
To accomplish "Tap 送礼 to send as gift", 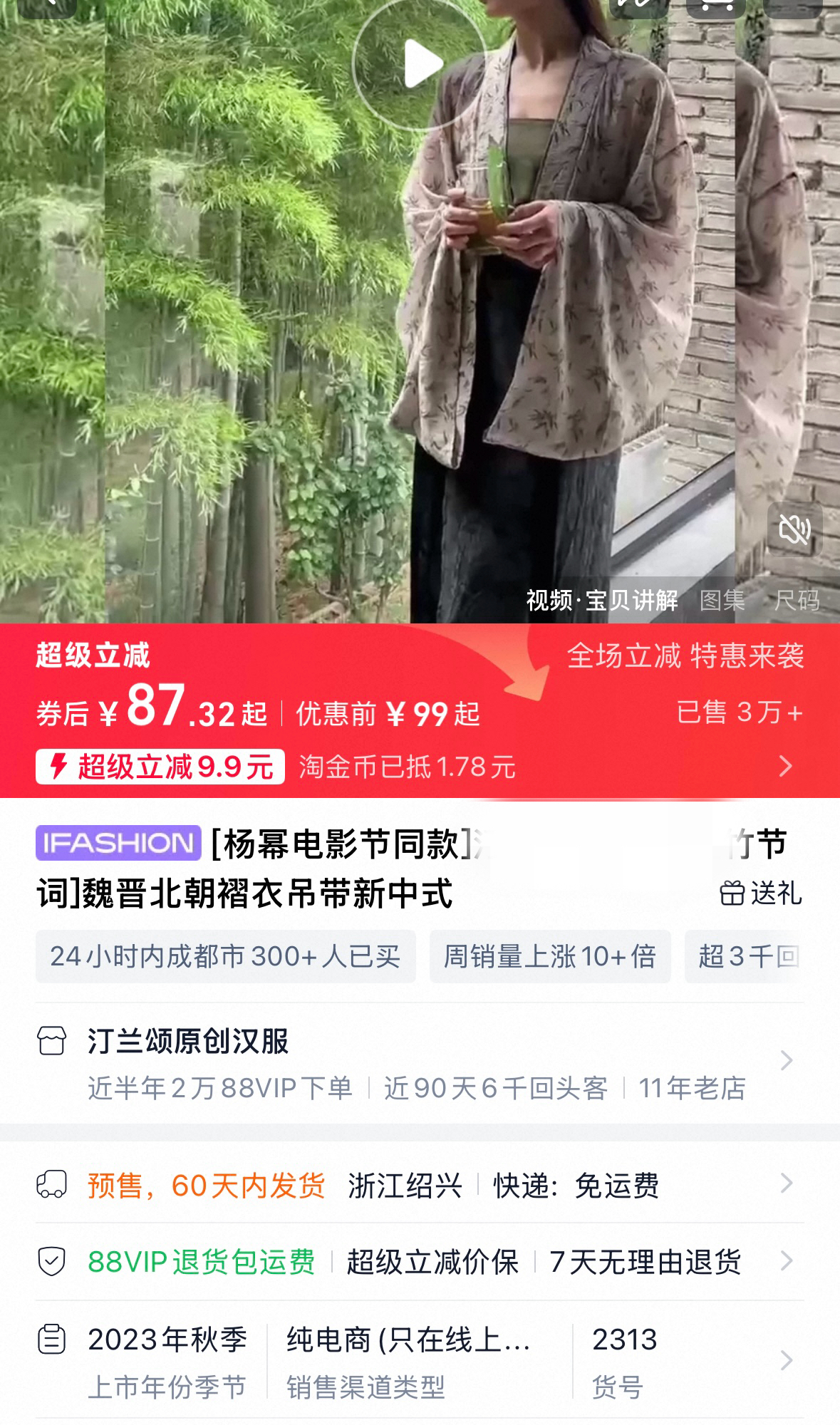I will pos(761,893).
